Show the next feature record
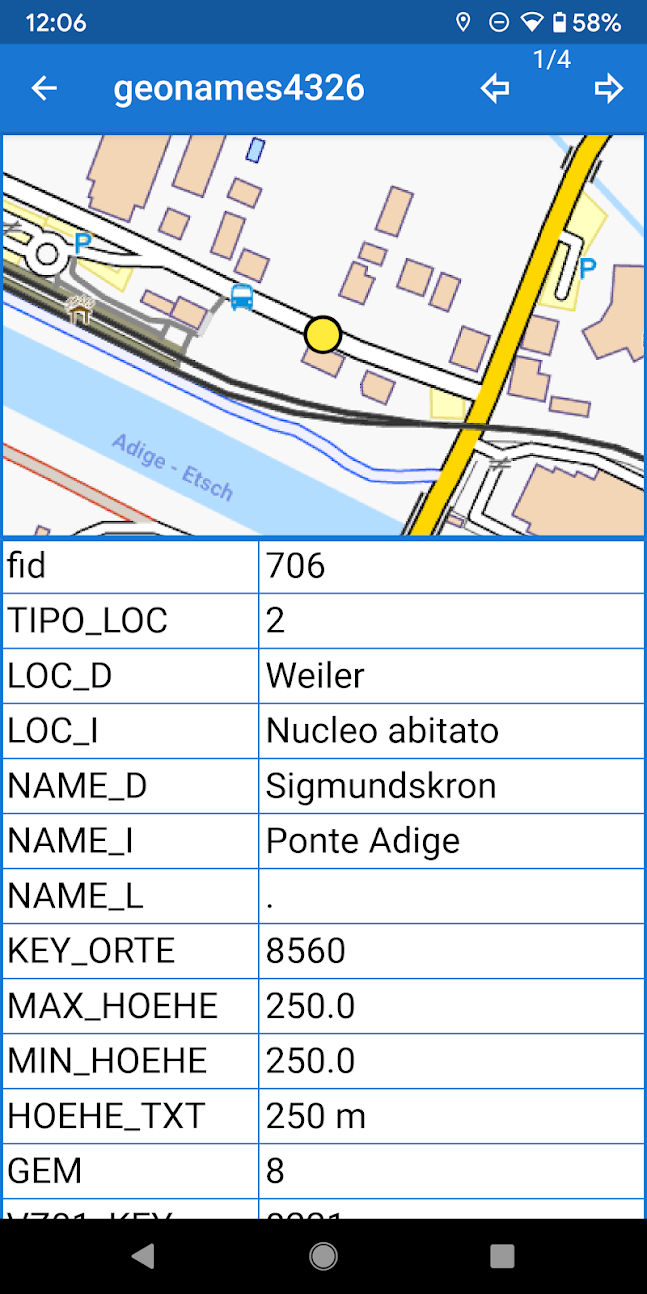Screen dimensions: 647x1294 [x=608, y=89]
